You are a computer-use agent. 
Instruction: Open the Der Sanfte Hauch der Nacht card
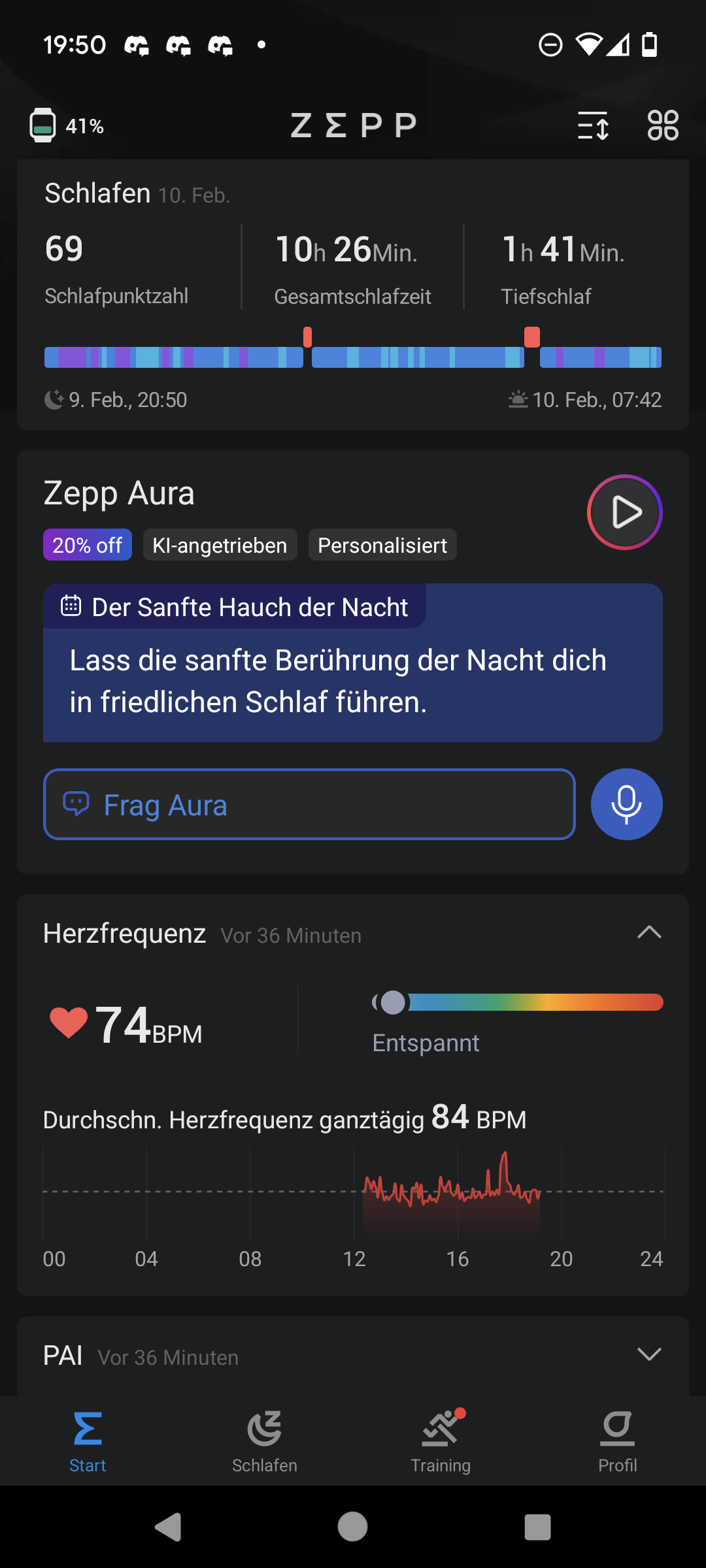coord(353,663)
